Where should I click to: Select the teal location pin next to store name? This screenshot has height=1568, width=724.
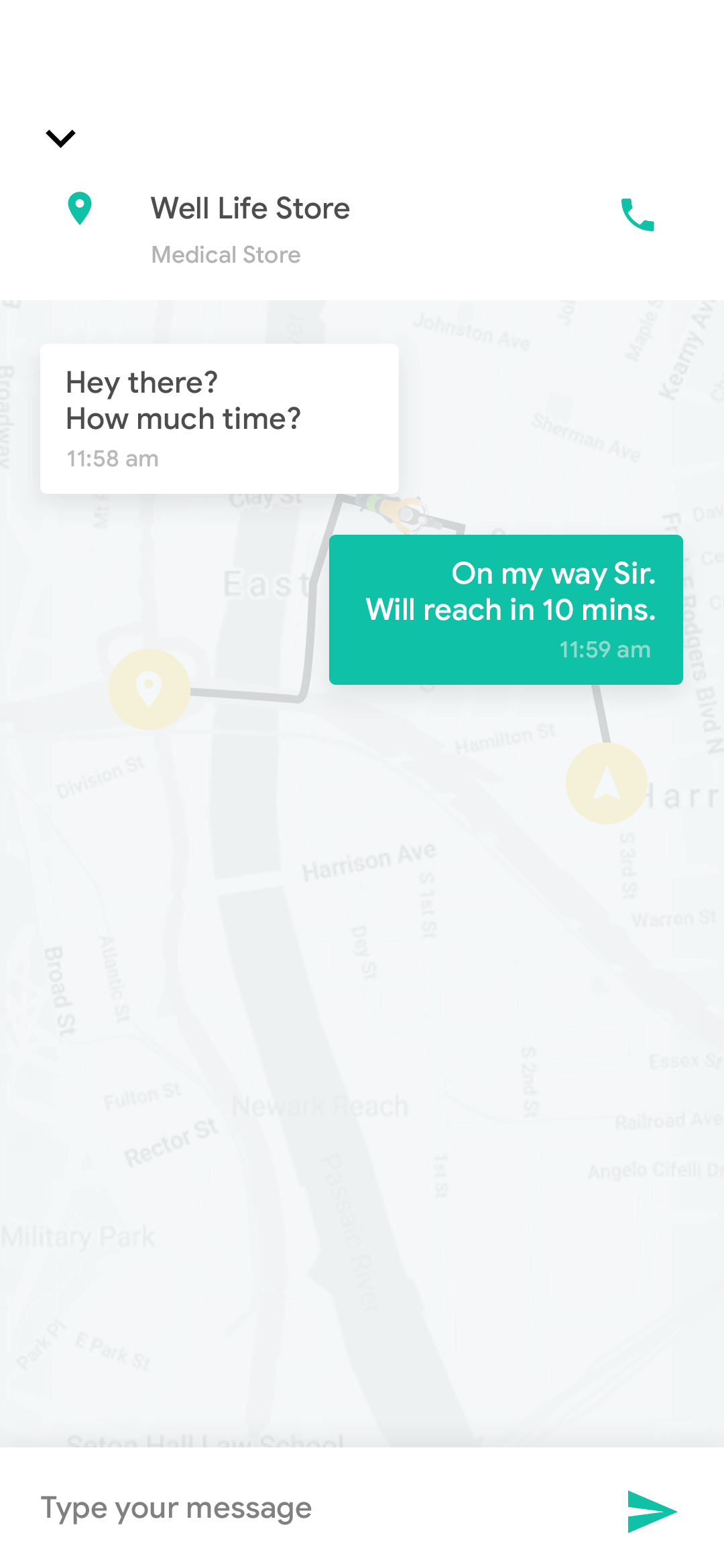click(79, 209)
